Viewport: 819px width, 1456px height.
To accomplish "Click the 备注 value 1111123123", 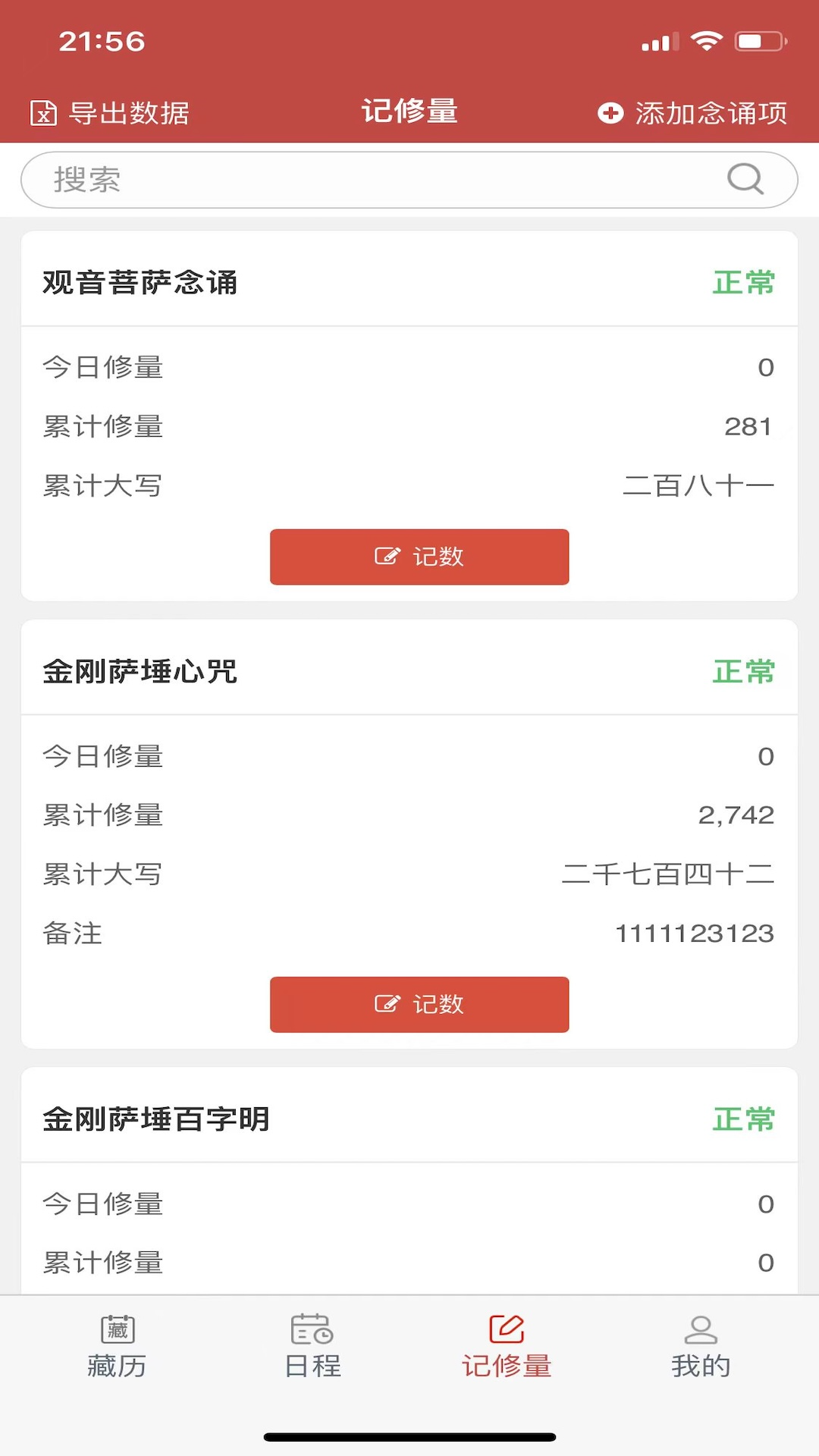I will pos(695,934).
